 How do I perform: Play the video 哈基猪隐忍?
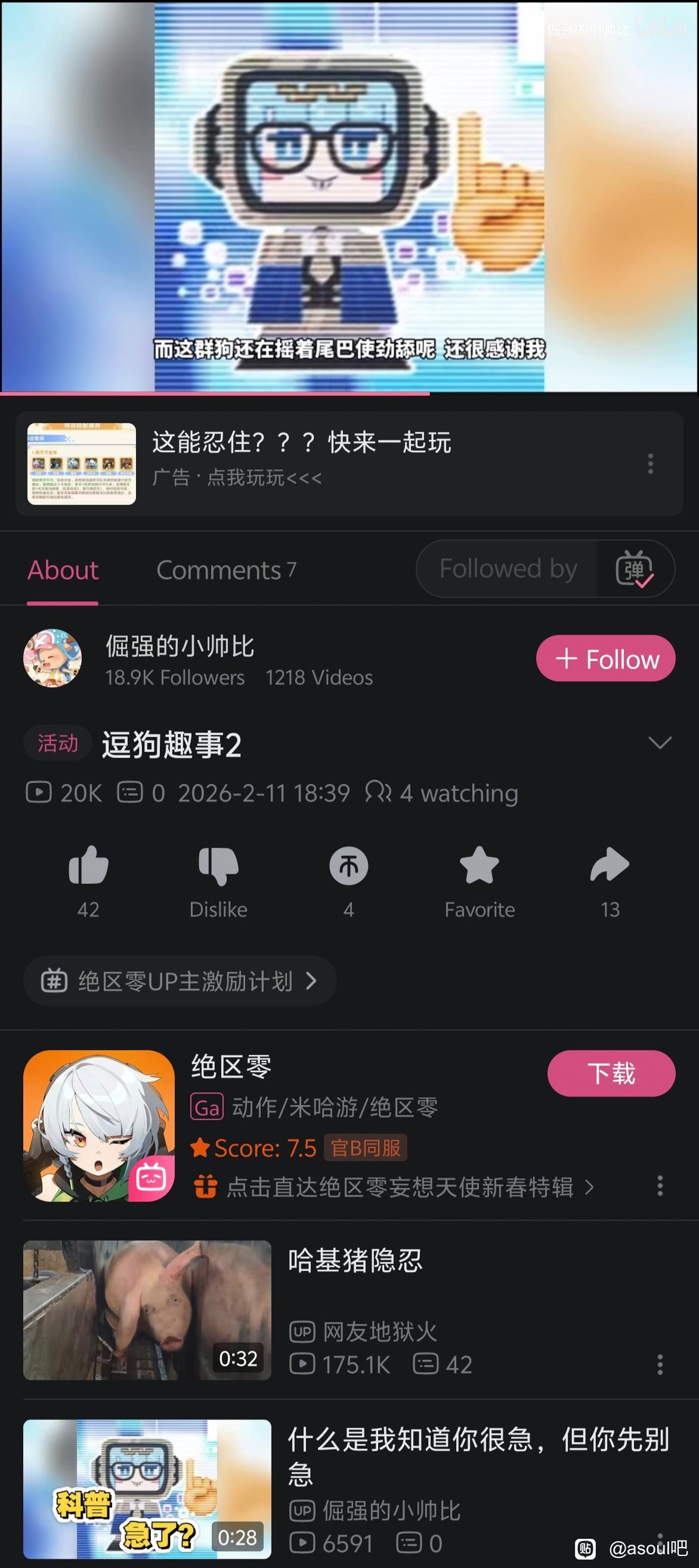pos(147,1310)
